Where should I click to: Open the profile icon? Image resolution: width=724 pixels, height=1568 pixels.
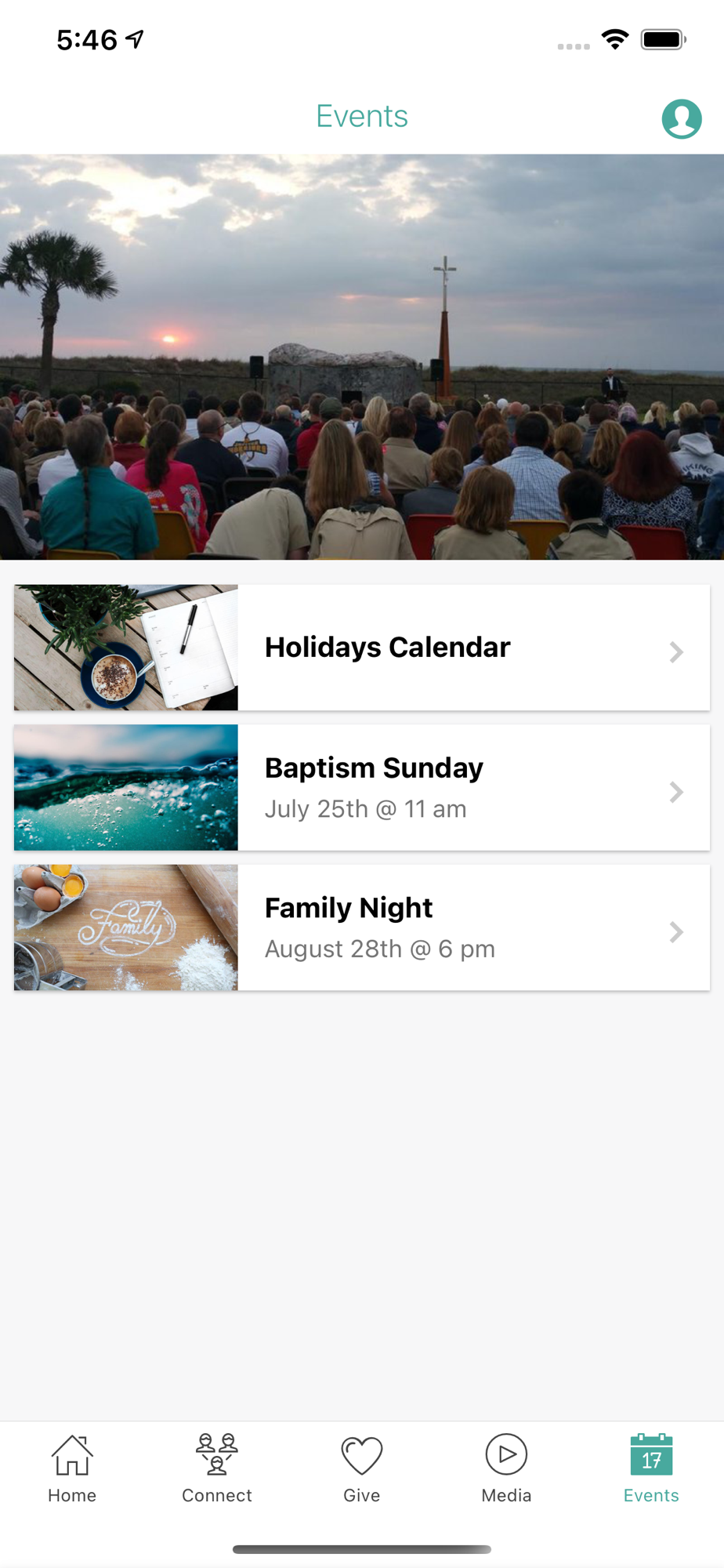(681, 119)
